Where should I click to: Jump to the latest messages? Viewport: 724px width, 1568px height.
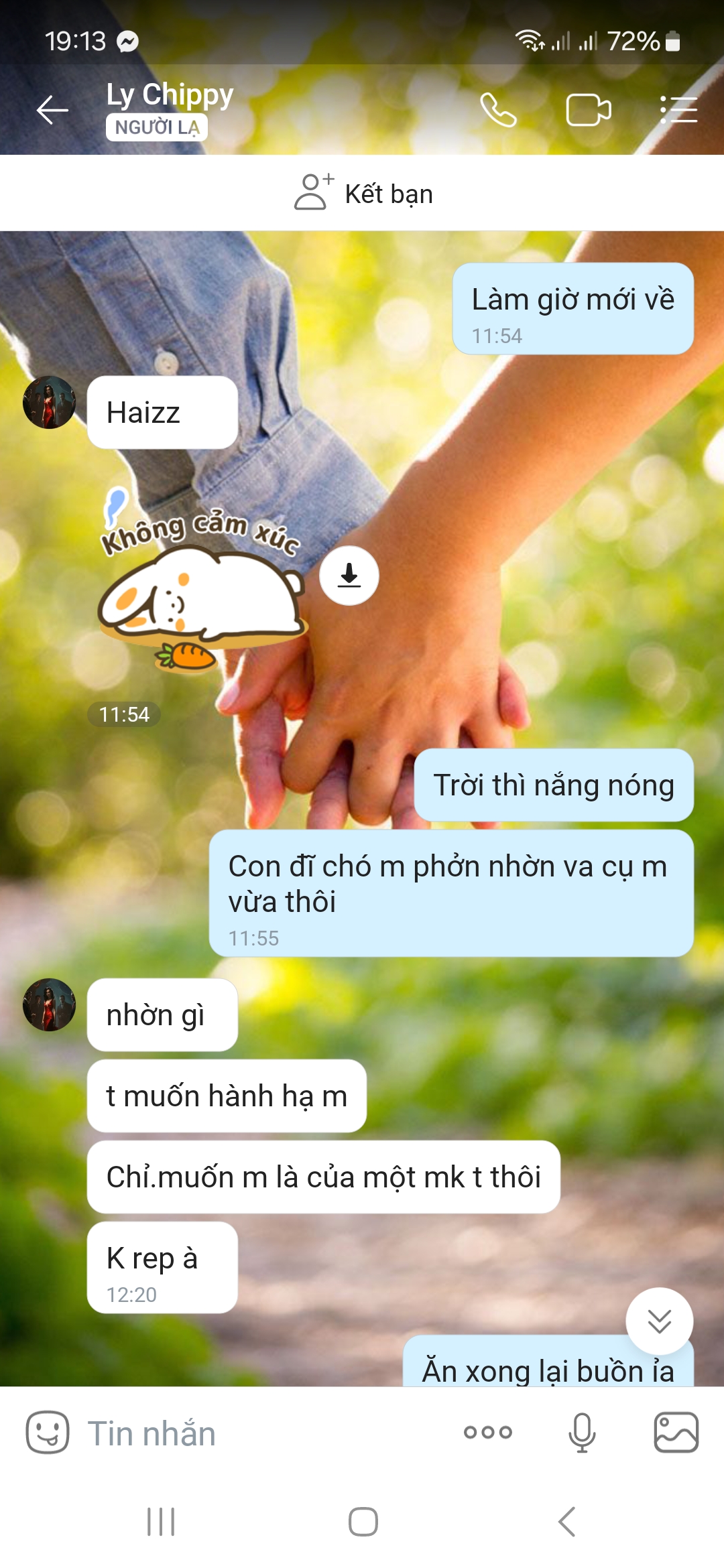659,1321
